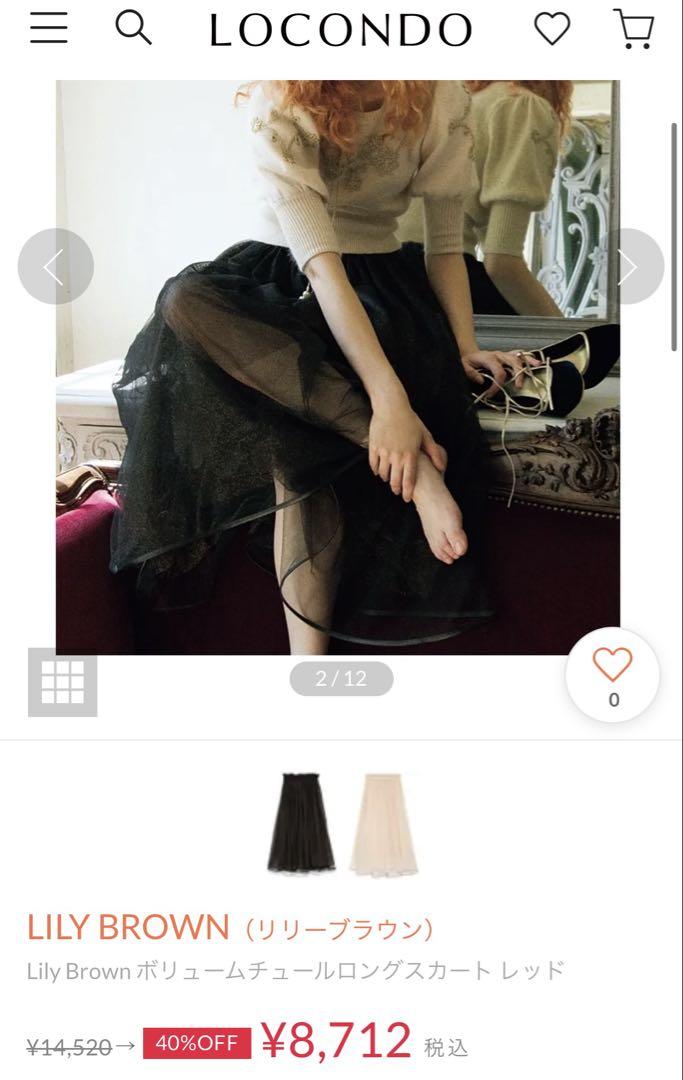Open the favorites heart in the header
The image size is (683, 1080).
coord(551,28)
